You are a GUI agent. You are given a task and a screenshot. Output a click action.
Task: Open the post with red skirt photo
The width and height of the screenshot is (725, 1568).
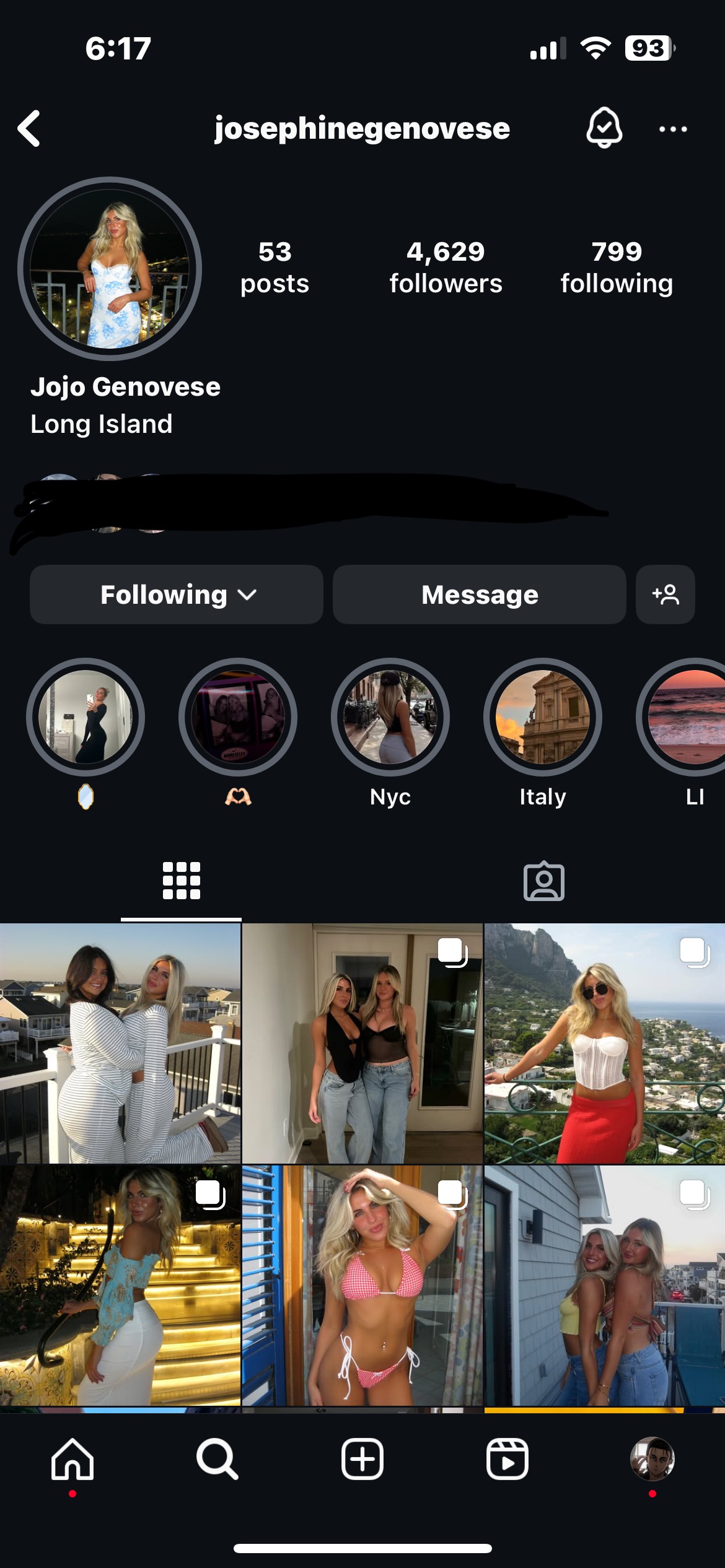tap(604, 1043)
